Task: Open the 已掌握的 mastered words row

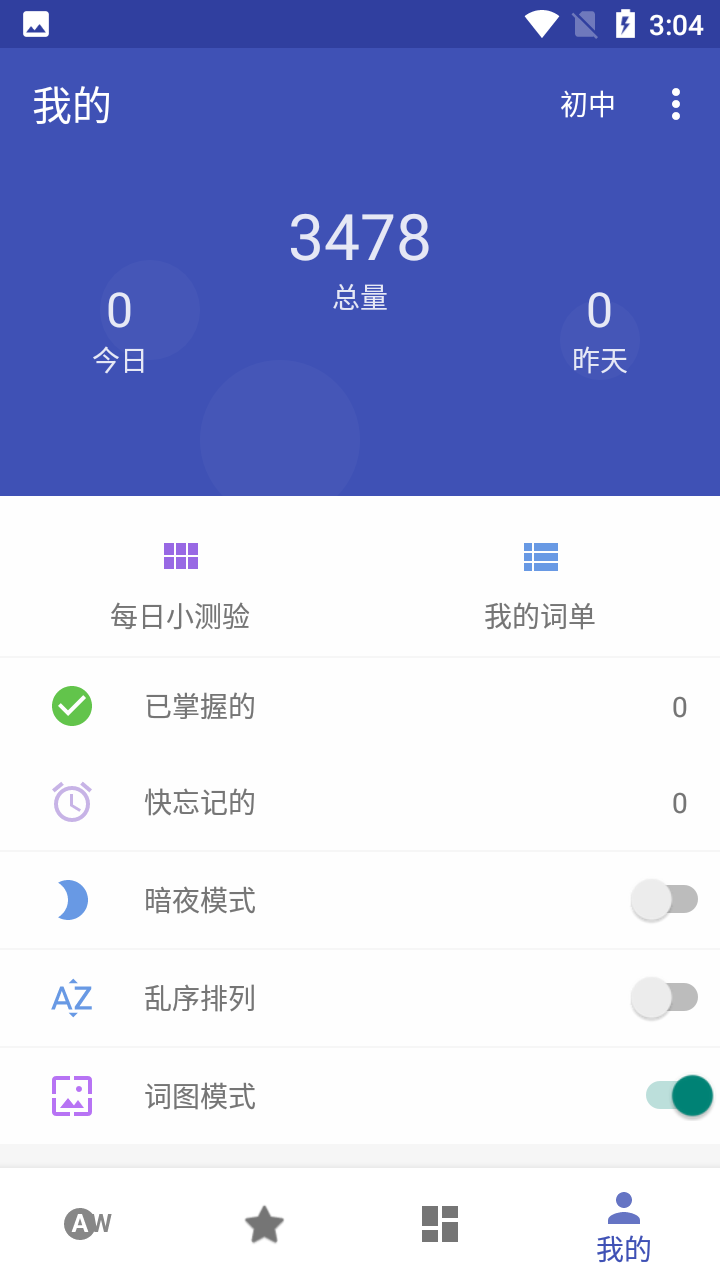Action: click(x=360, y=705)
